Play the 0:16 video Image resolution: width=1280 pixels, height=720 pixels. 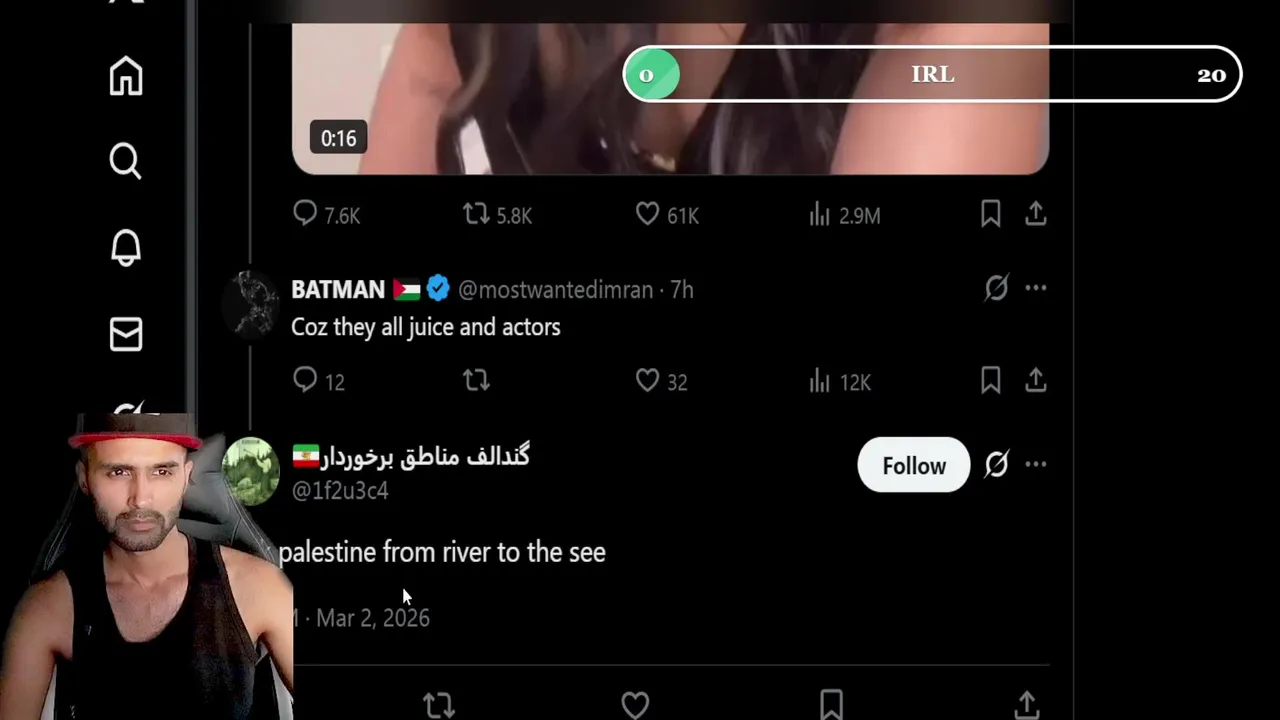(670, 98)
